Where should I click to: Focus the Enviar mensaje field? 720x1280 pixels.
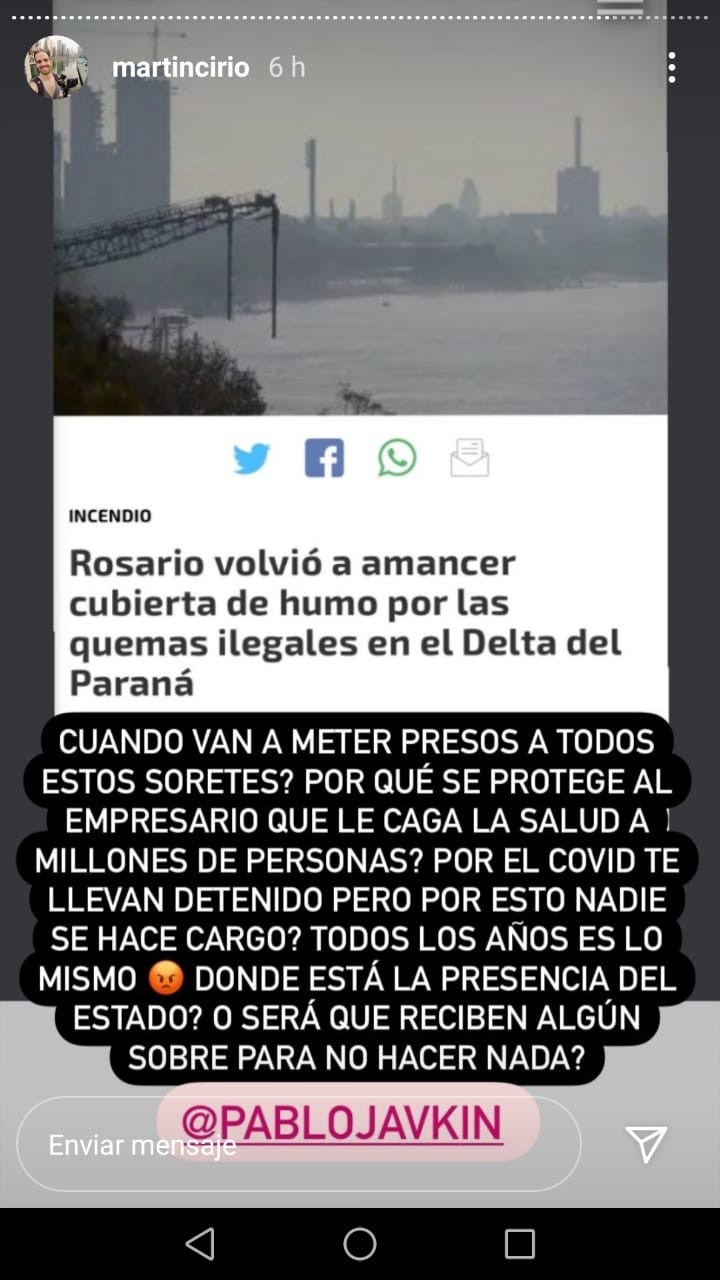[x=299, y=1144]
